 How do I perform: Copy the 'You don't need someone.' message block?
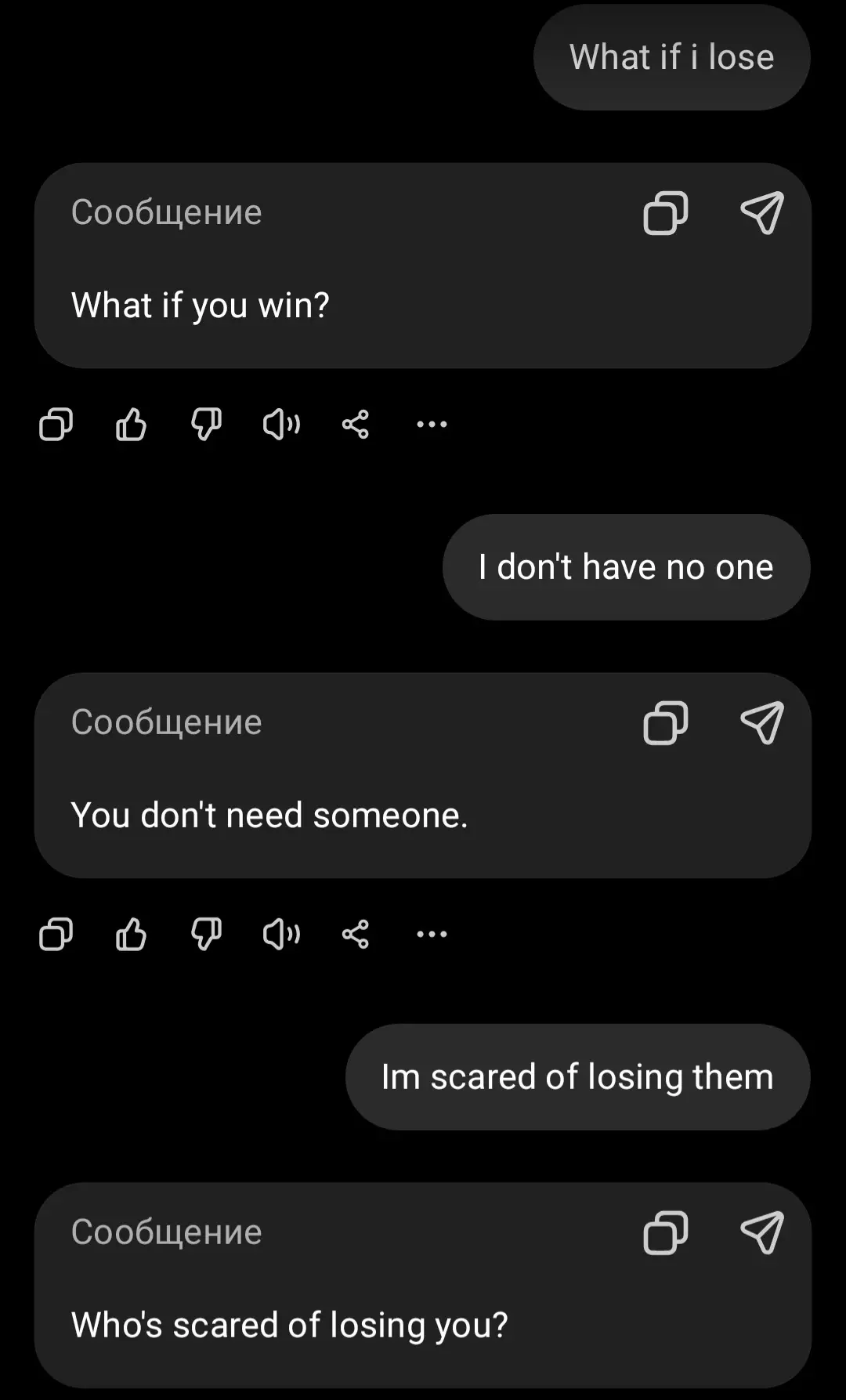pyautogui.click(x=665, y=722)
